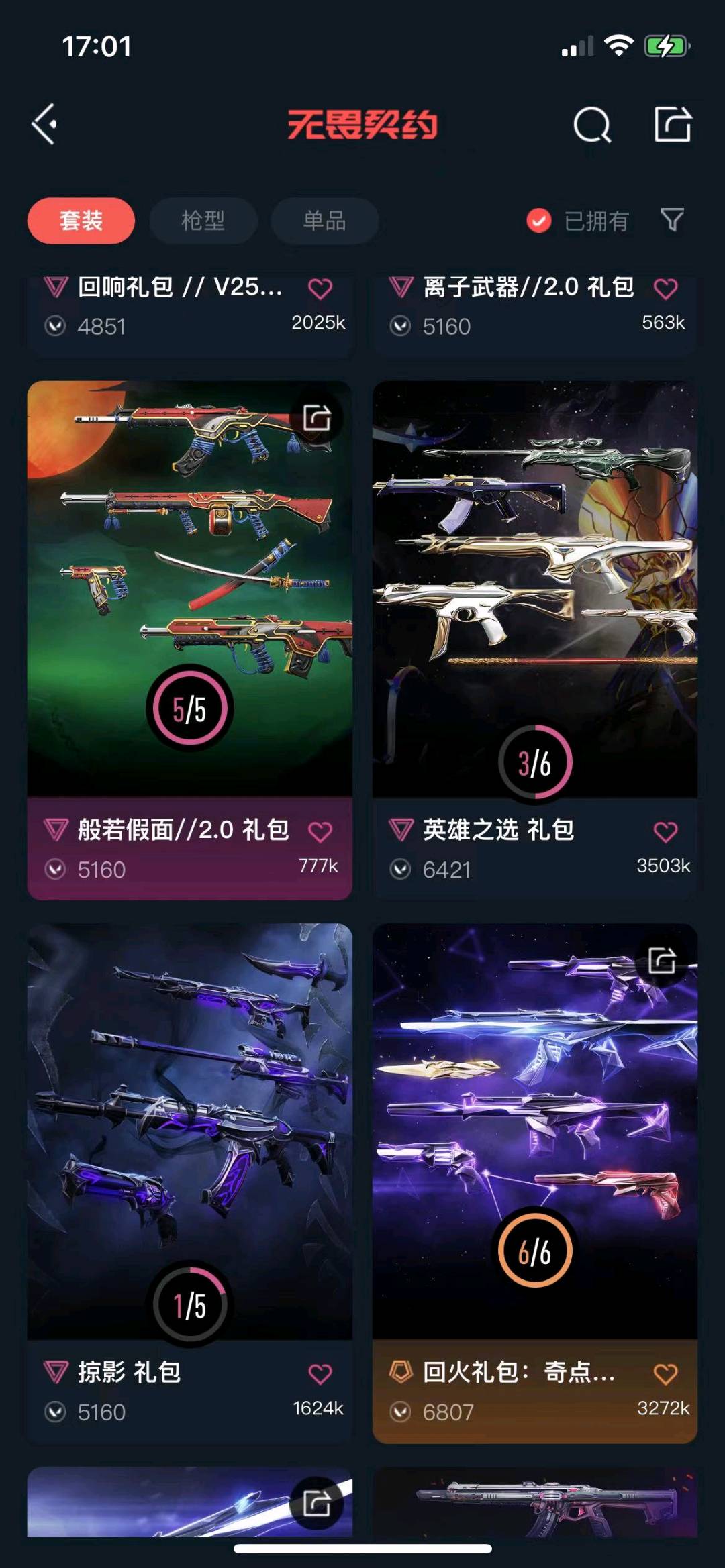725x1568 pixels.
Task: Open the 掠影 礼包 bundle card
Action: pos(189,1134)
